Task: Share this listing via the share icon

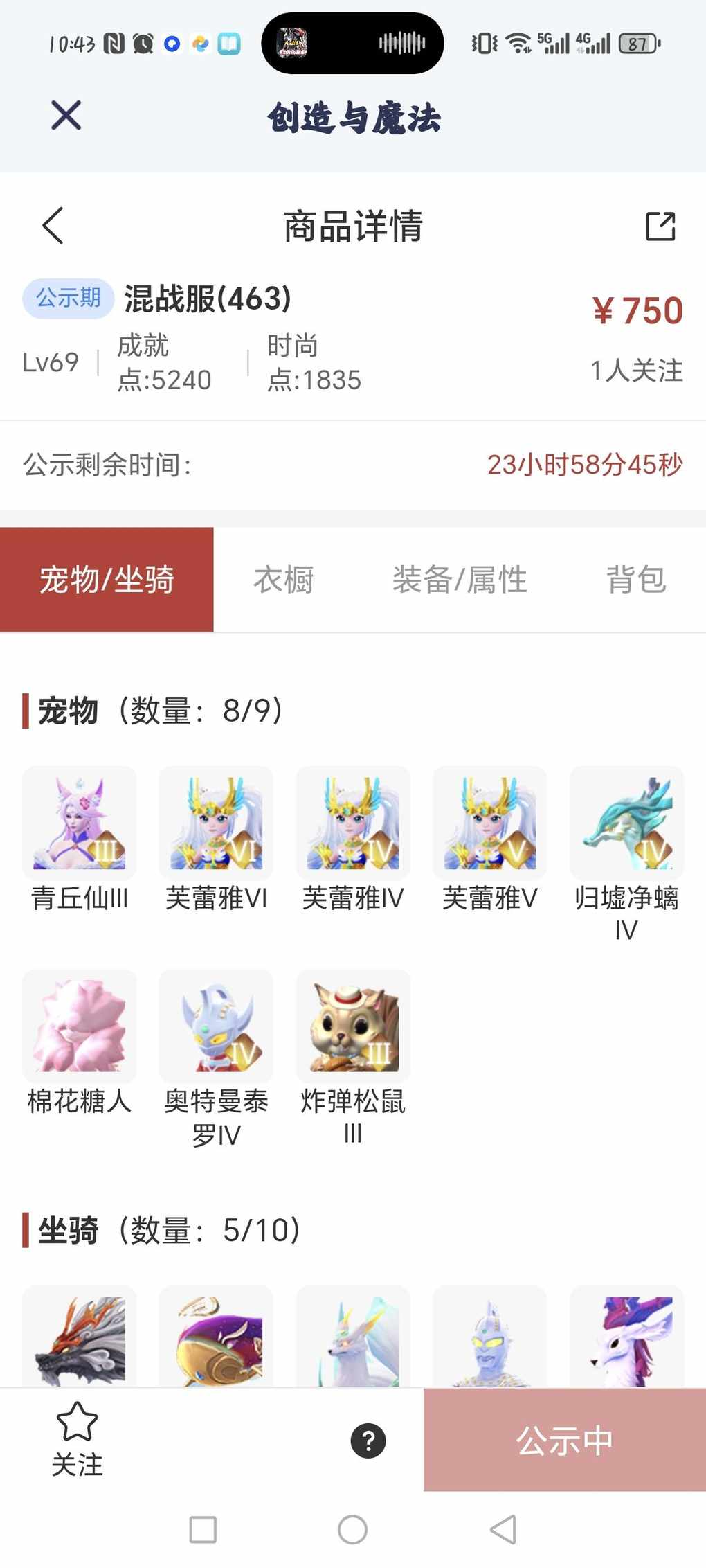Action: click(x=660, y=226)
